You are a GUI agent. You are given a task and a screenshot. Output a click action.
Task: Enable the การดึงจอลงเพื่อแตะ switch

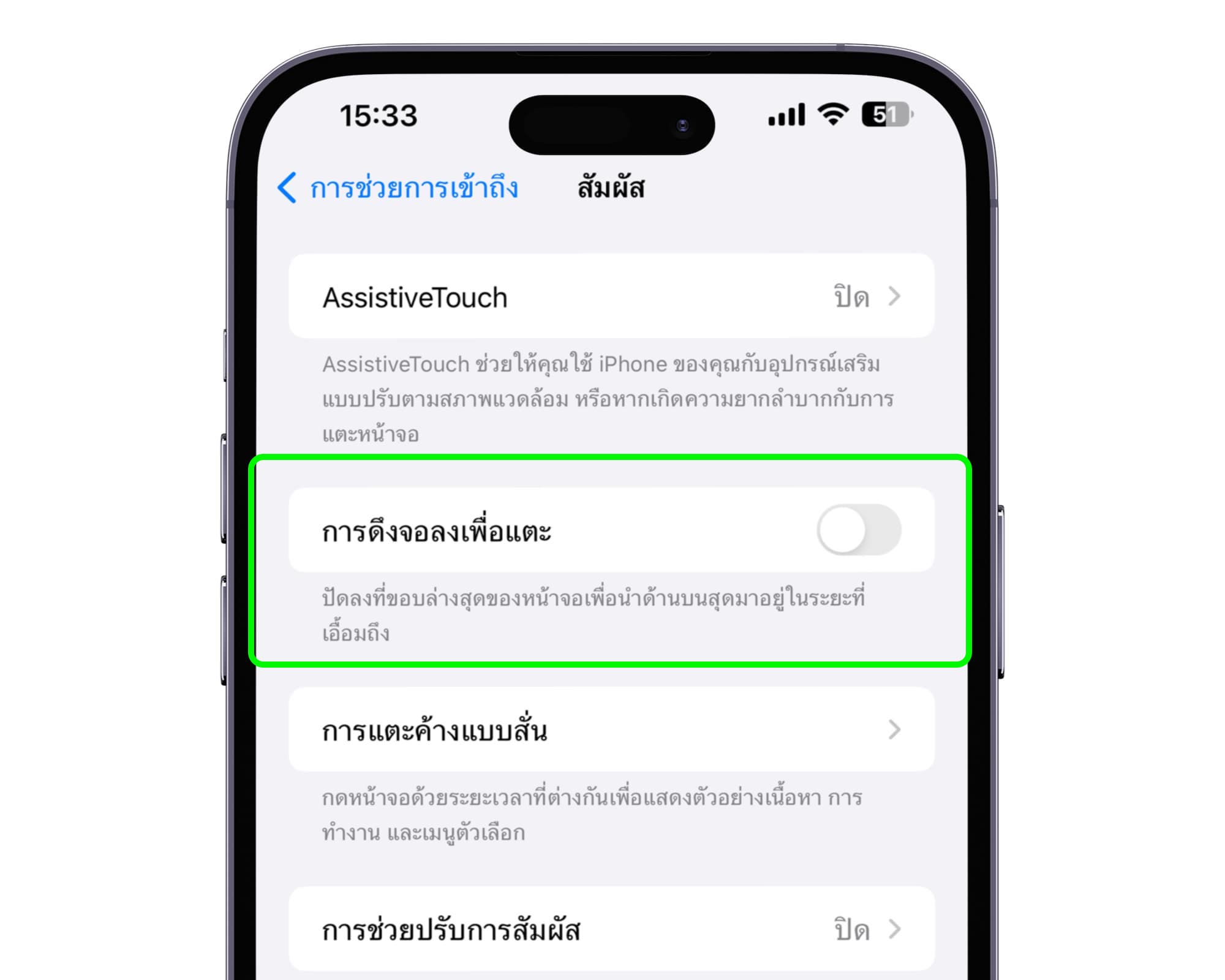[858, 530]
